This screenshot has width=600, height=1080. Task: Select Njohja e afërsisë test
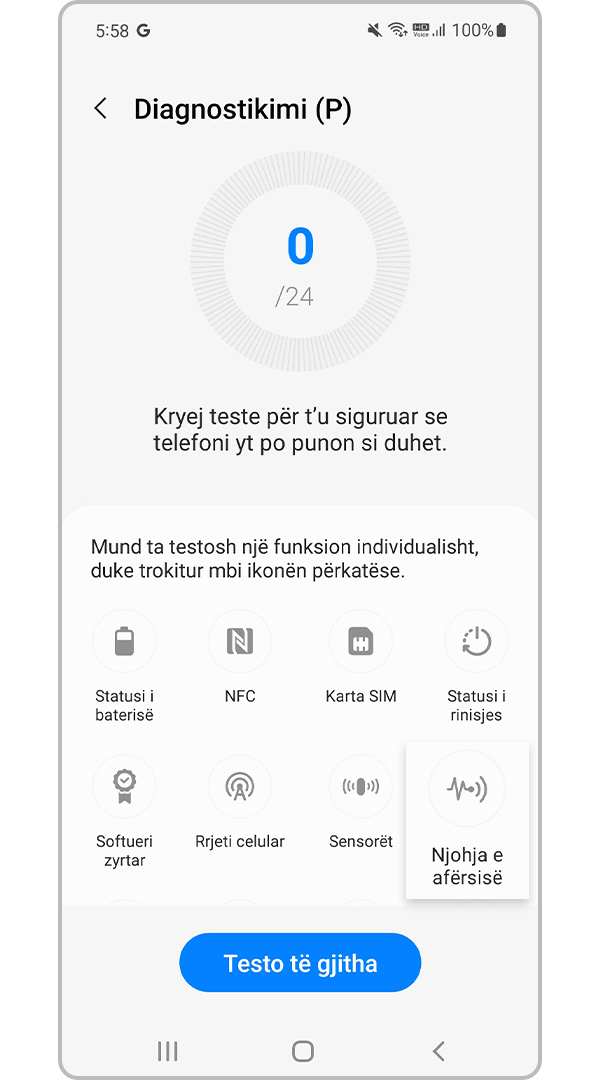pyautogui.click(x=467, y=820)
